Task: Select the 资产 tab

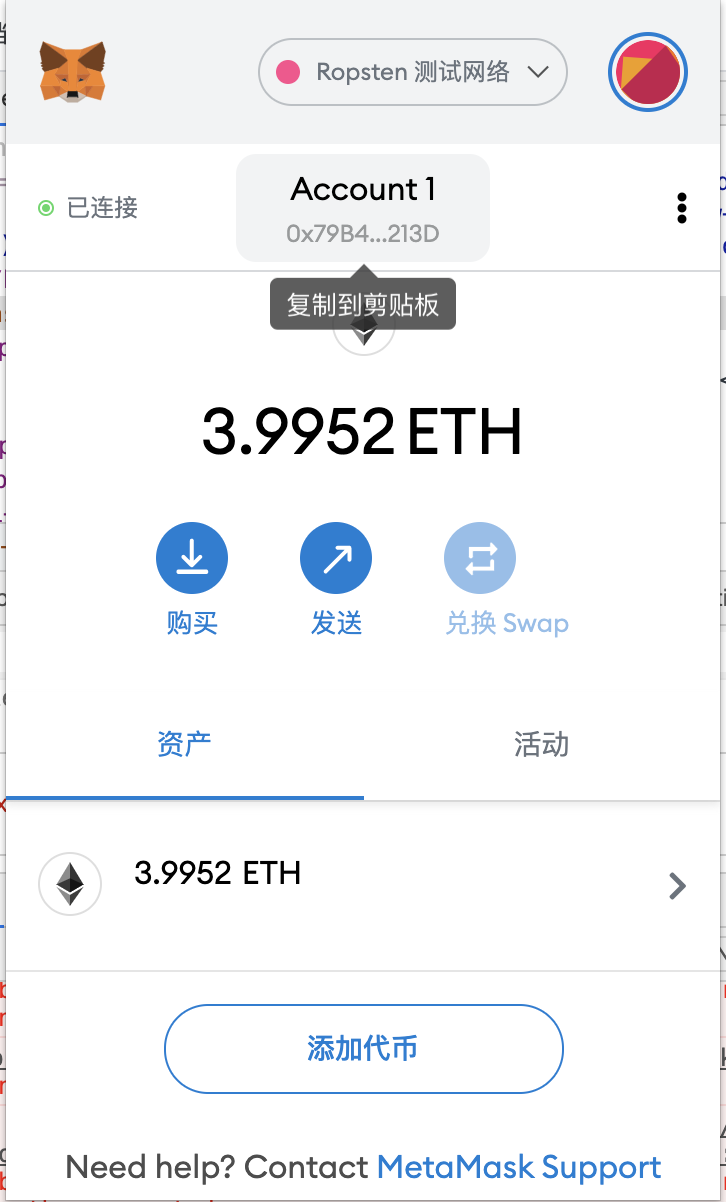Action: coord(184,745)
